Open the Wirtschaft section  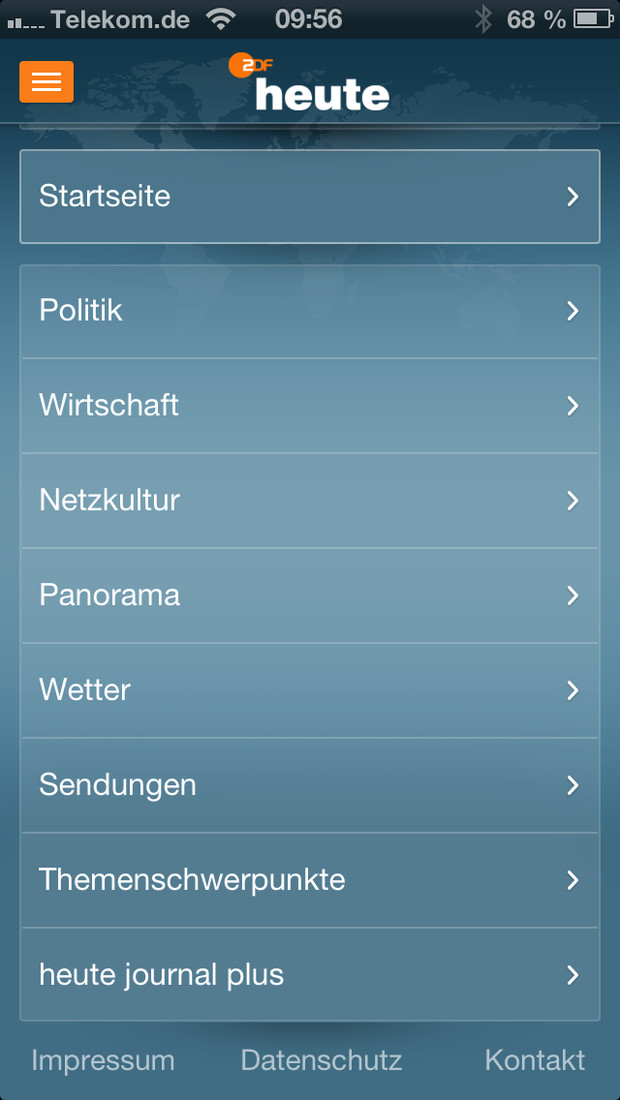click(310, 405)
